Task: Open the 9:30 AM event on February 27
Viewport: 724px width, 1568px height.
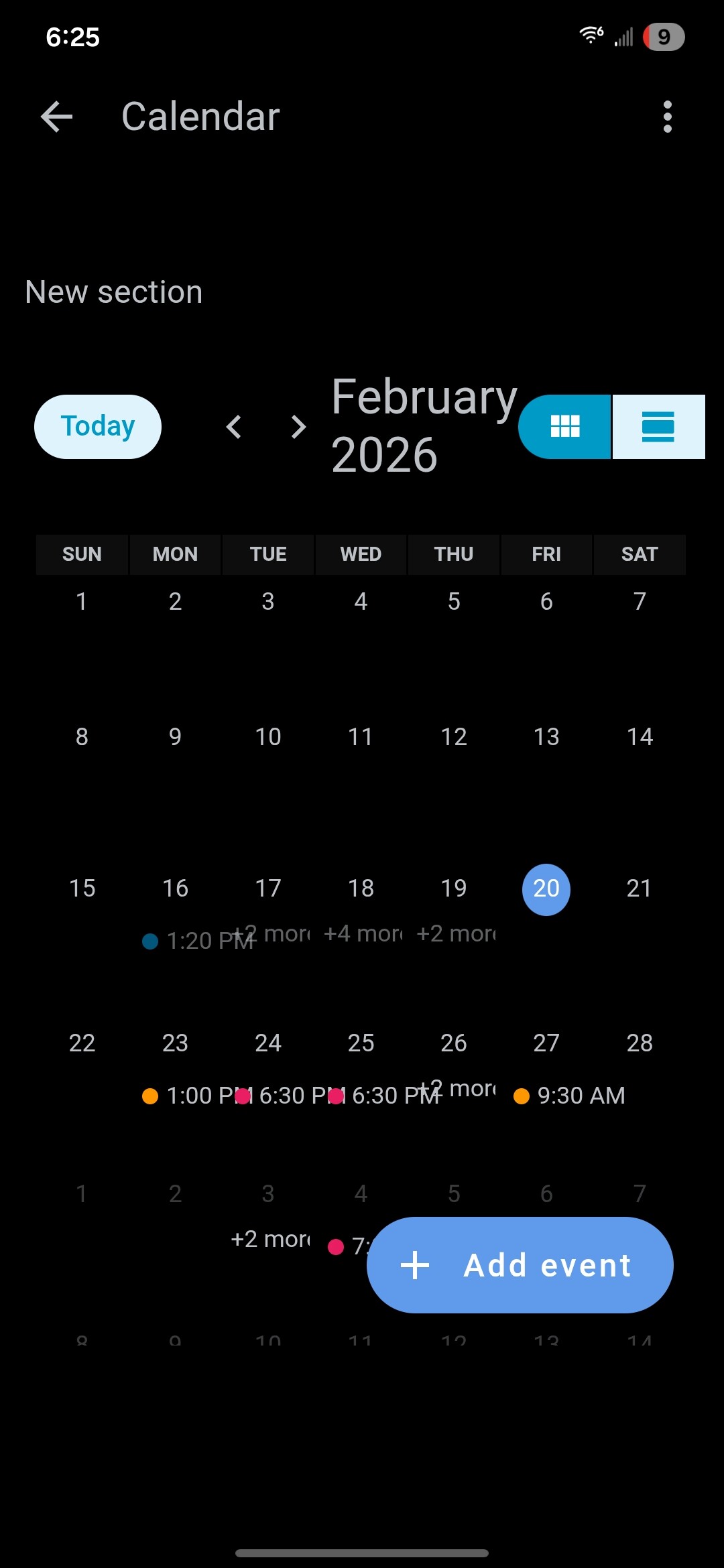Action: 570,1096
